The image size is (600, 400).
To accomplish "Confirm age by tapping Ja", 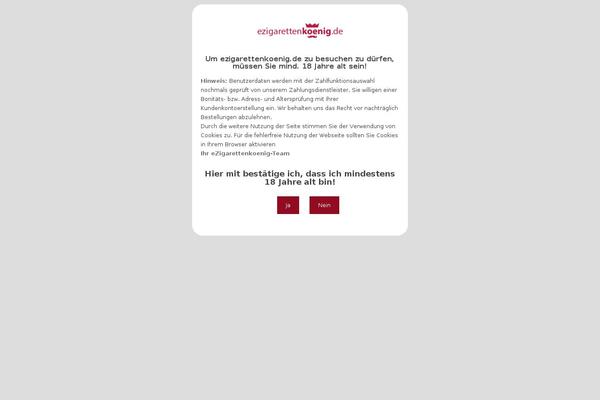I will pyautogui.click(x=288, y=205).
